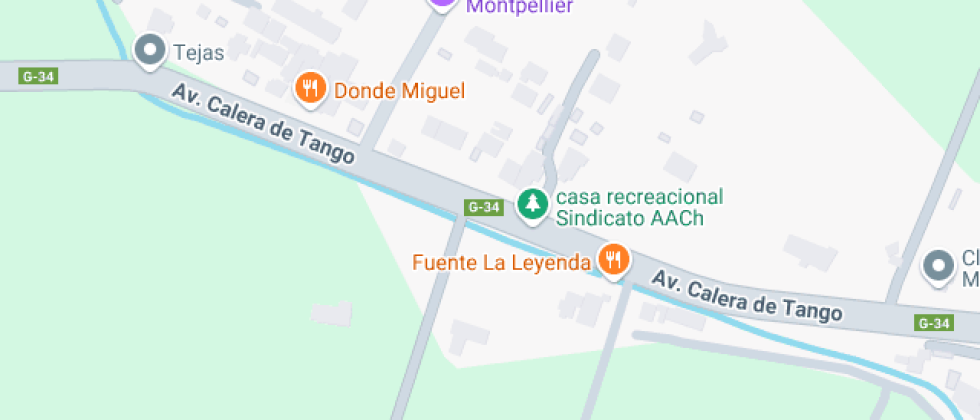
Task: Select the Donde Miguel restaurant pin
Action: (311, 88)
